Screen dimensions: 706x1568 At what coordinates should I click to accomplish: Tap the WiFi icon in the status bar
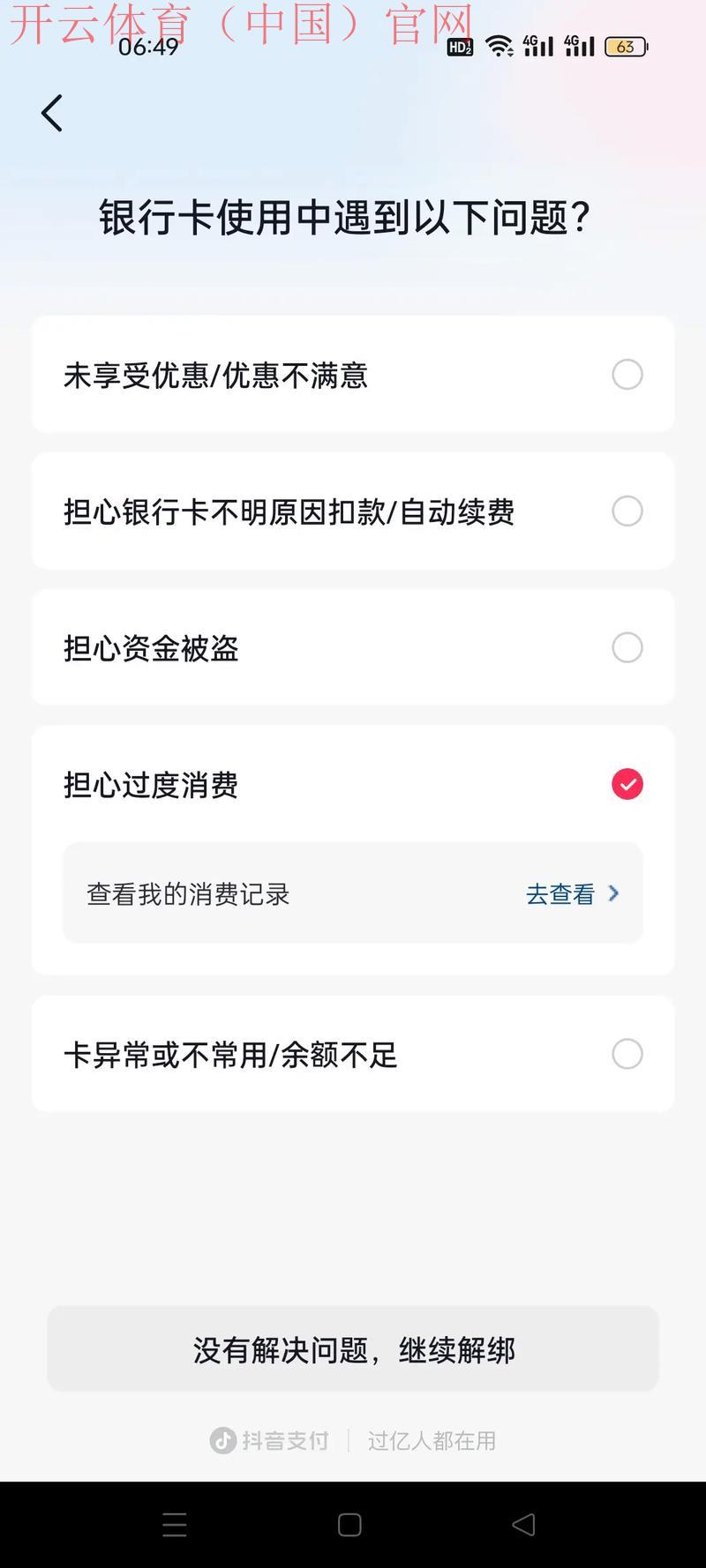coord(499,44)
